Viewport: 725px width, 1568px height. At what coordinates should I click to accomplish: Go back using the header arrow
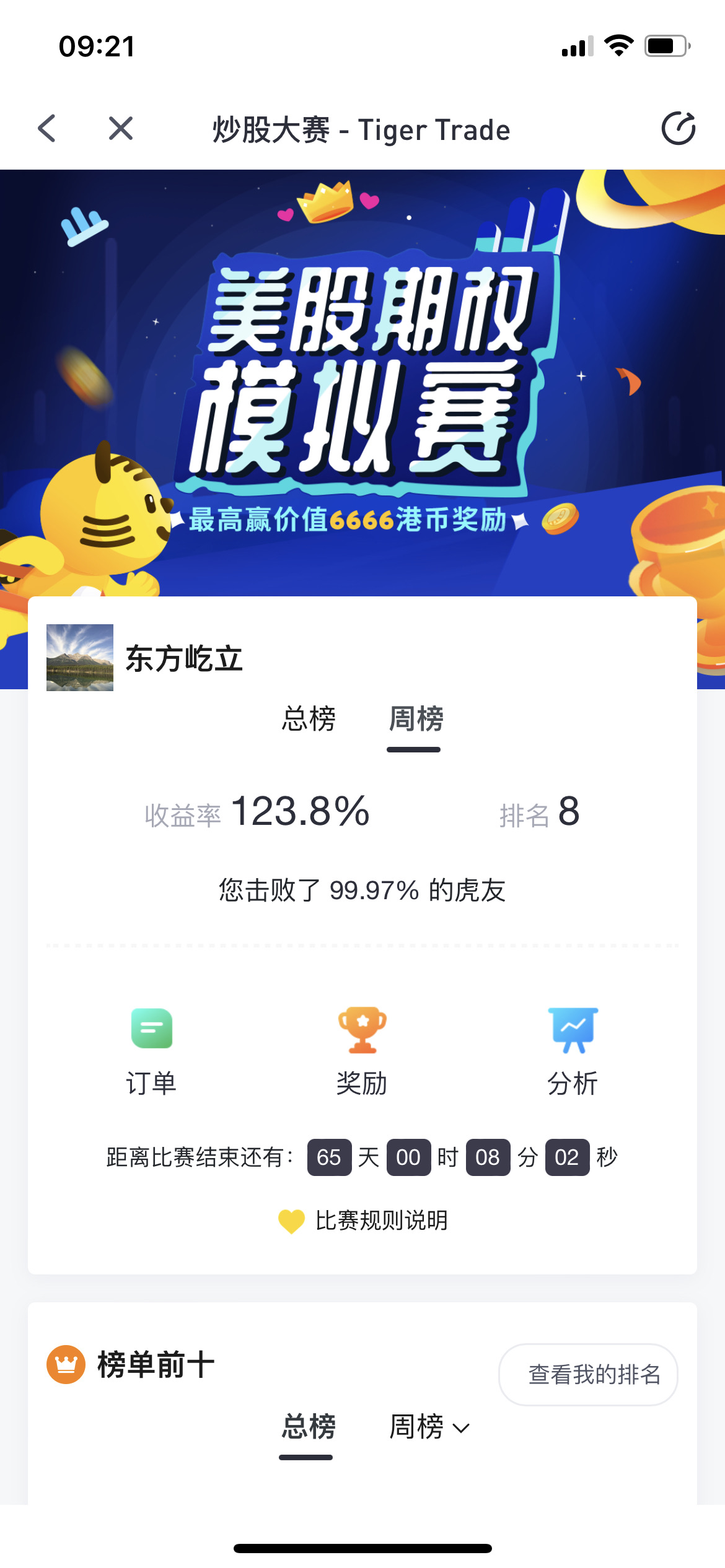pyautogui.click(x=47, y=129)
